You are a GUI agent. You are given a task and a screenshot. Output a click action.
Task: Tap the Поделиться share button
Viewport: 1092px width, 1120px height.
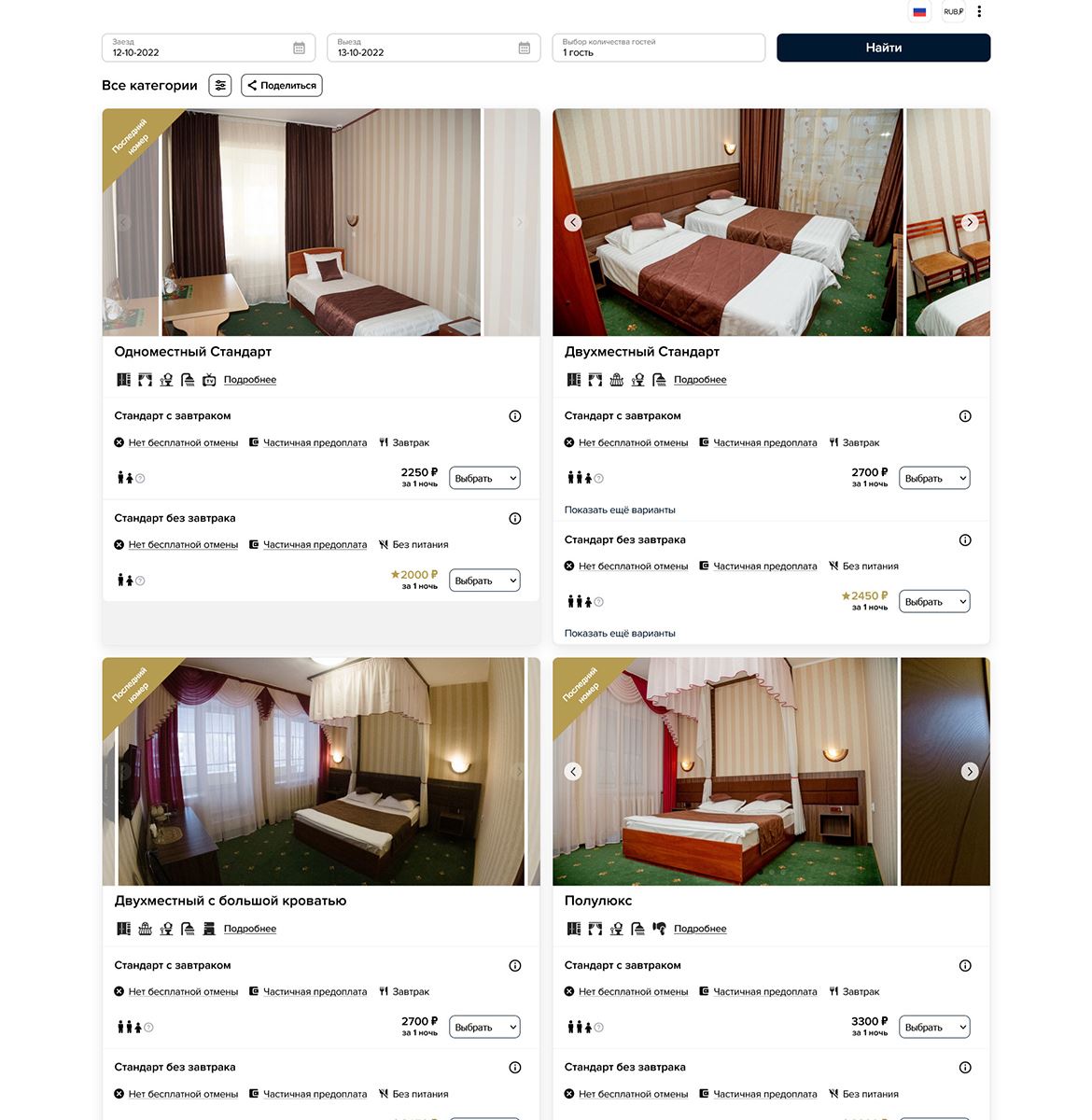point(282,85)
